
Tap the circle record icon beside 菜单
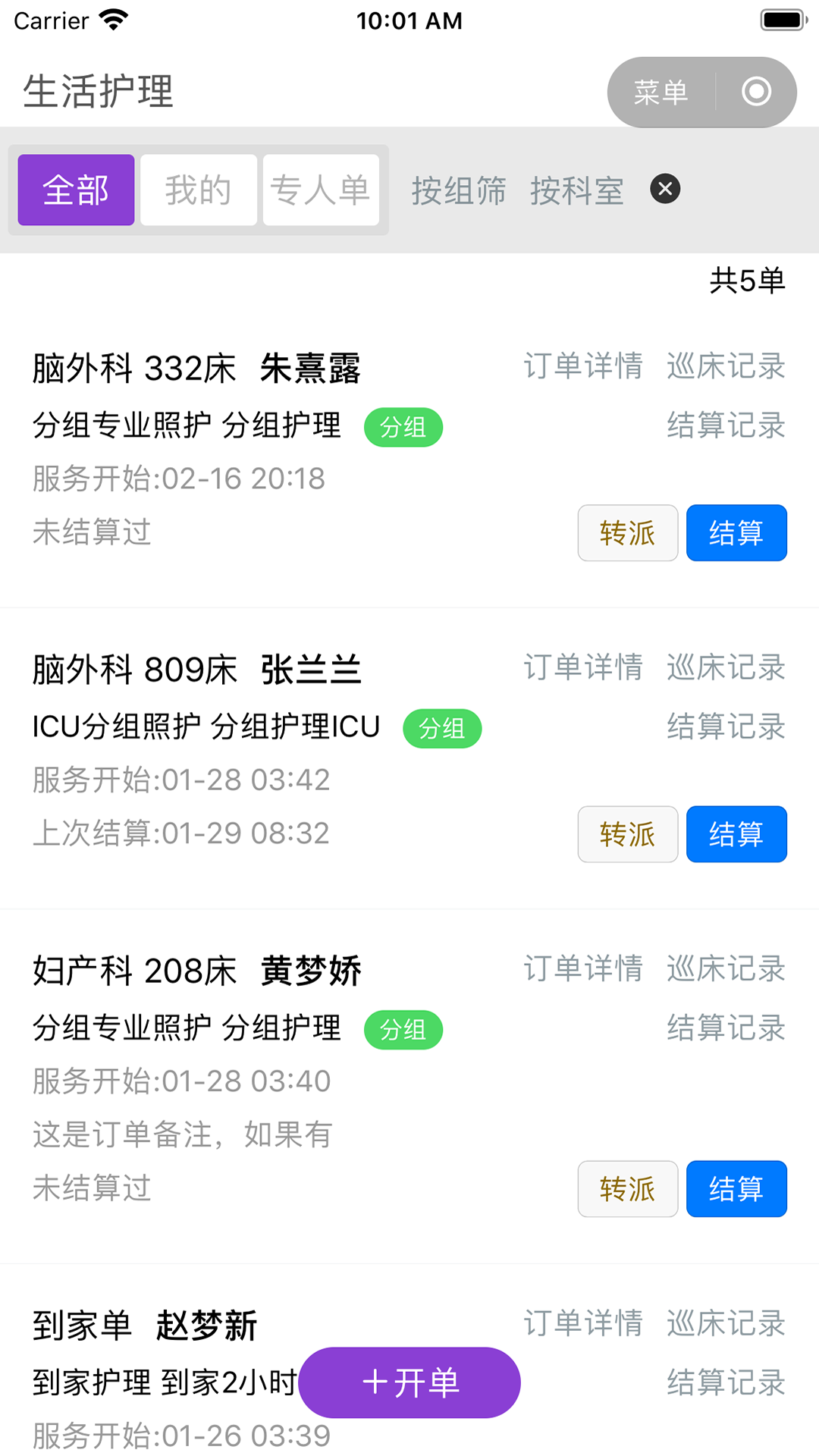coord(756,93)
